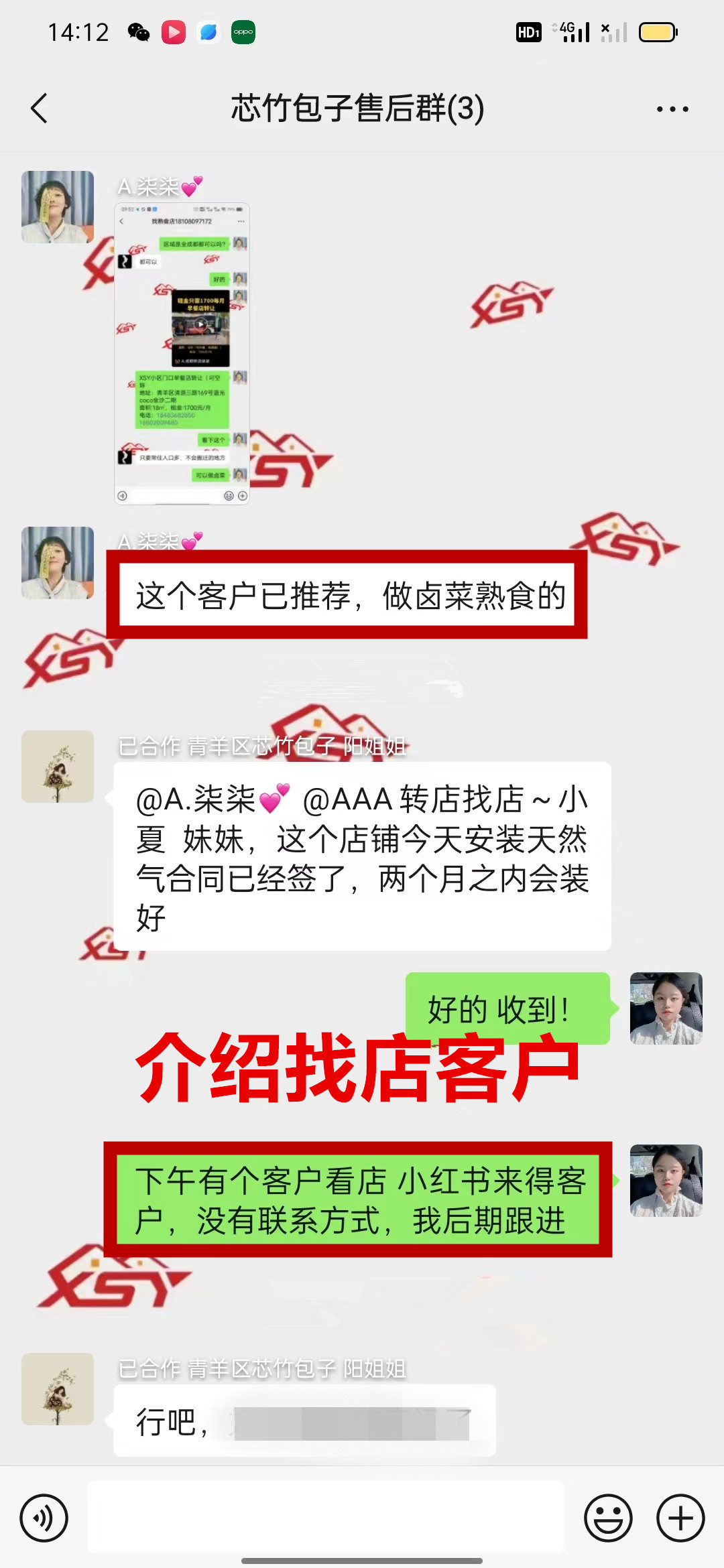
Task: Focus the message text field
Action: tap(326, 1516)
